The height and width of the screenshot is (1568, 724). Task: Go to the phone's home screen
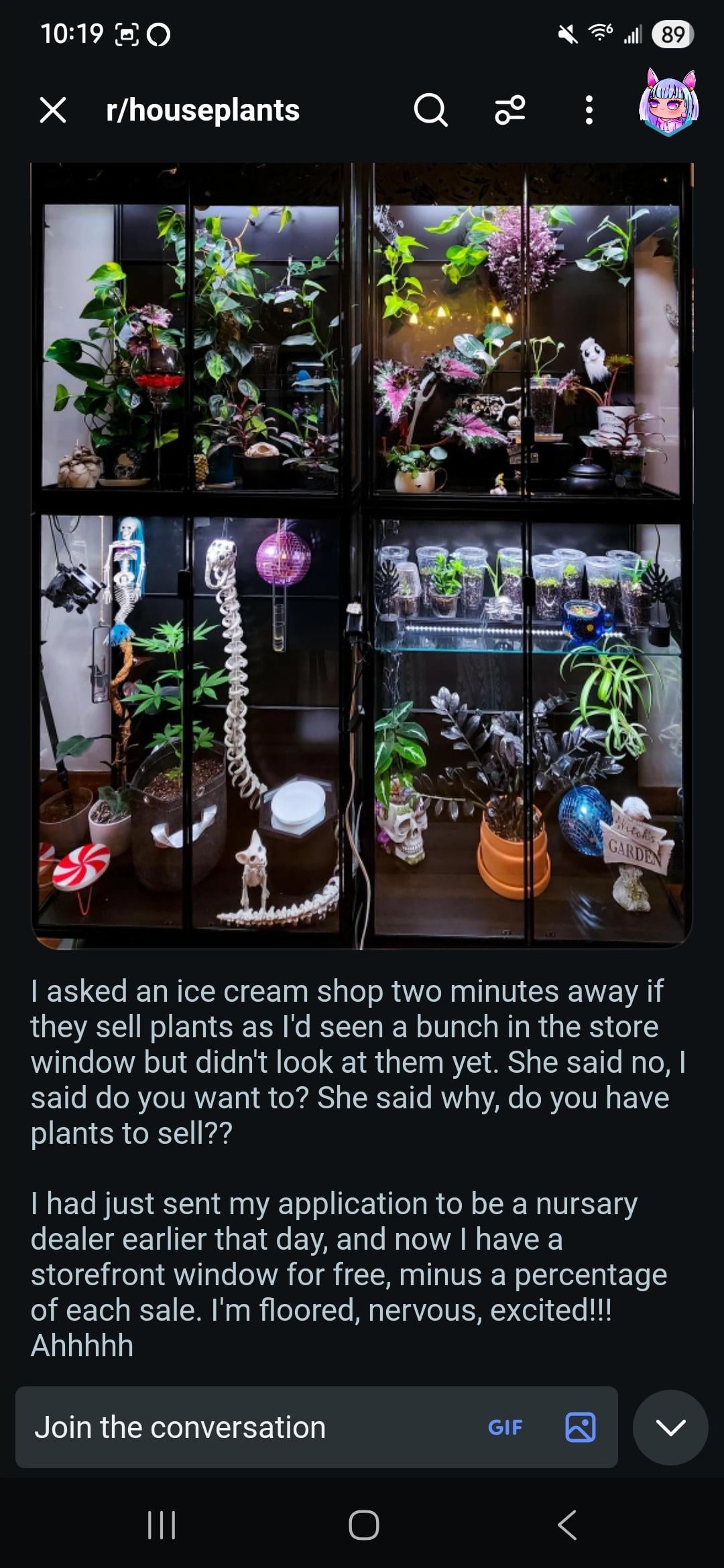(363, 1525)
